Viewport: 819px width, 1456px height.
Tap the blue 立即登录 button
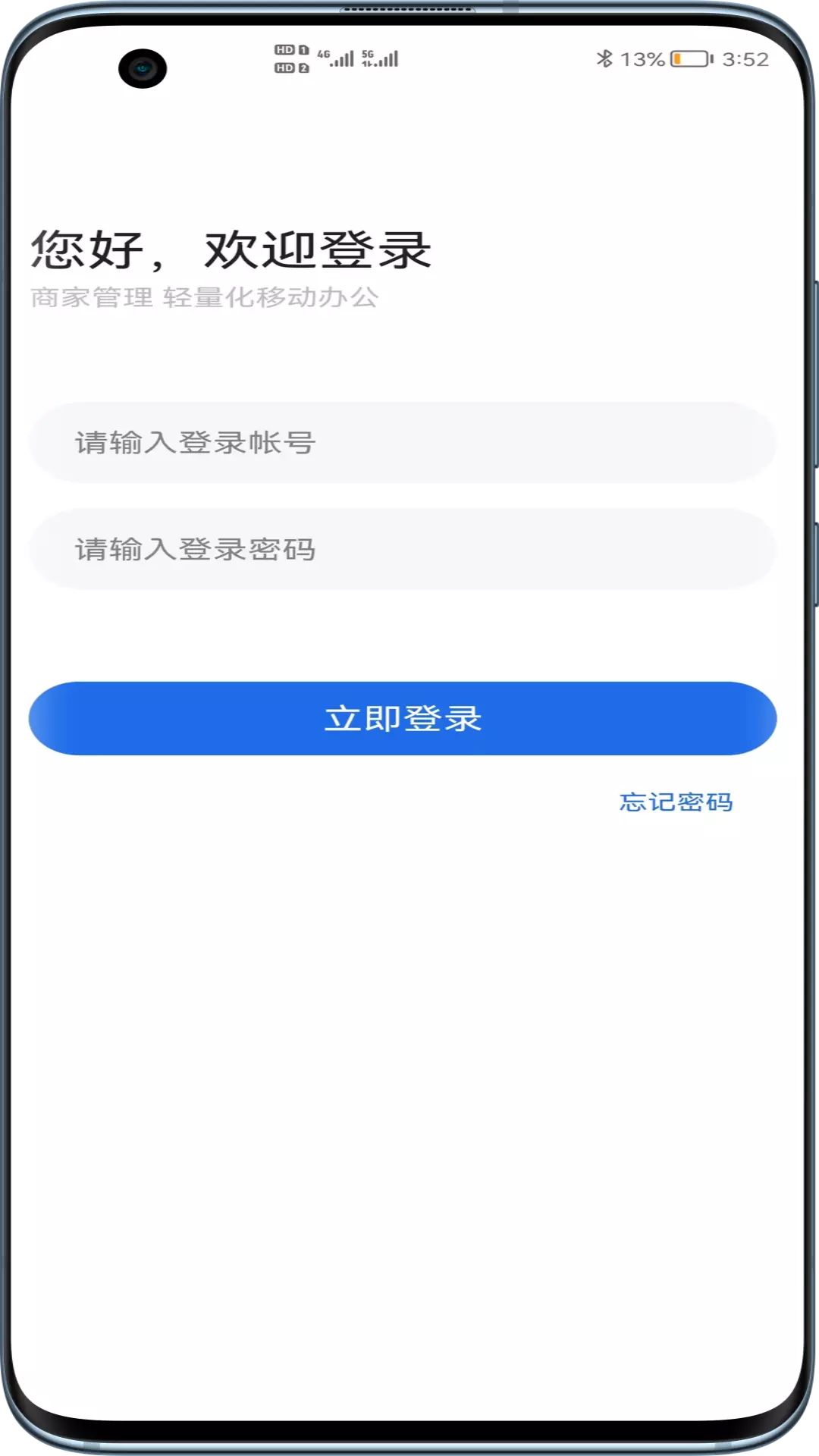[403, 718]
